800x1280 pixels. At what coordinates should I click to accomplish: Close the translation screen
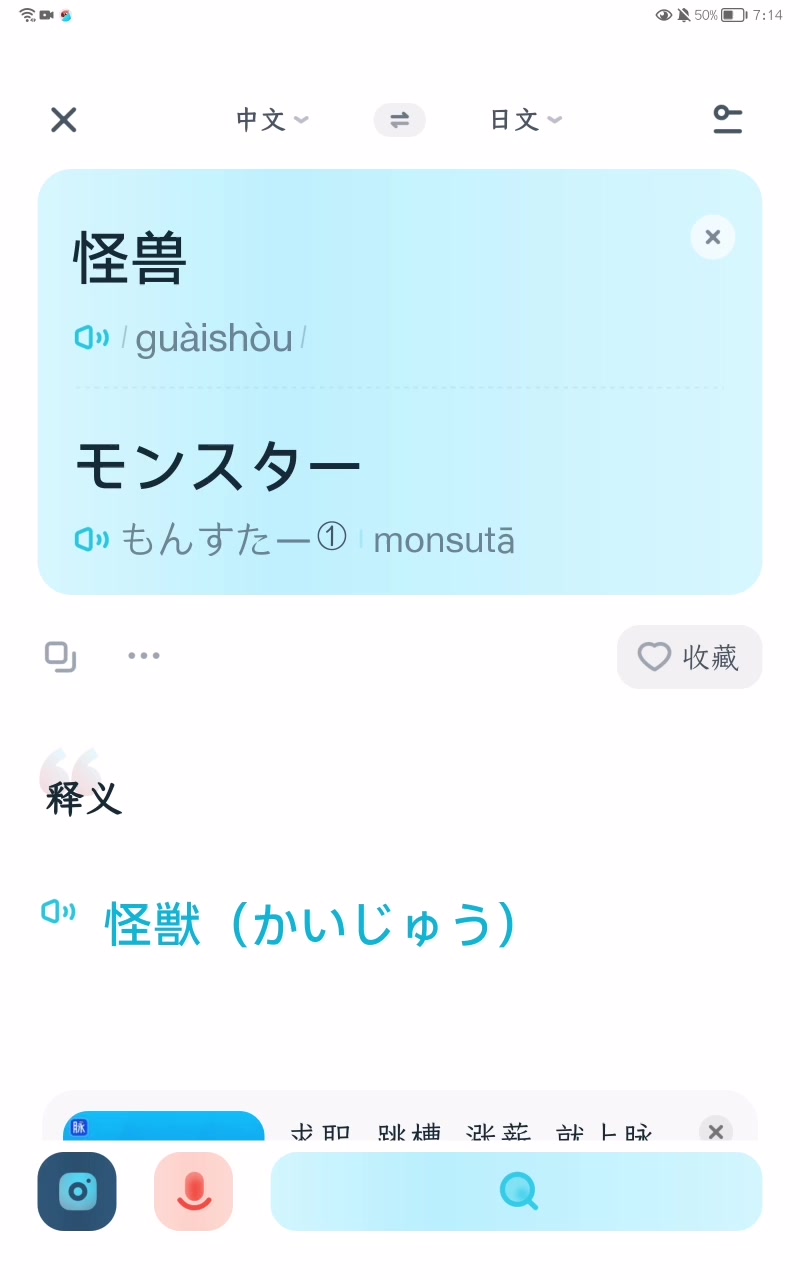(x=64, y=120)
